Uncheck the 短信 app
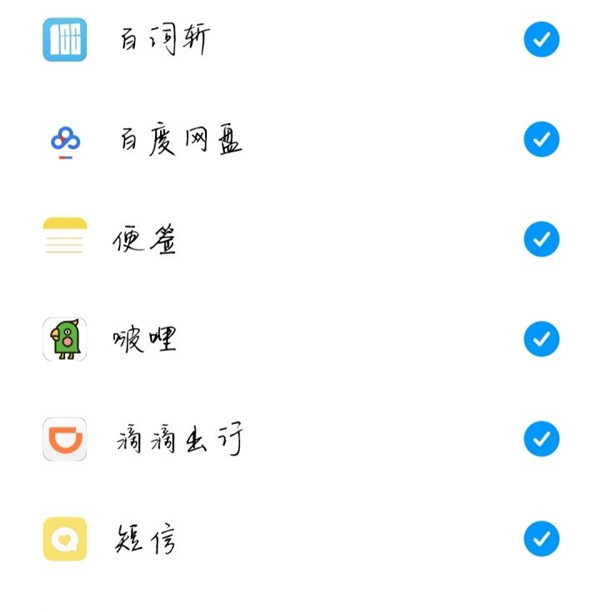Screen dimensions: 600x612 (x=541, y=539)
